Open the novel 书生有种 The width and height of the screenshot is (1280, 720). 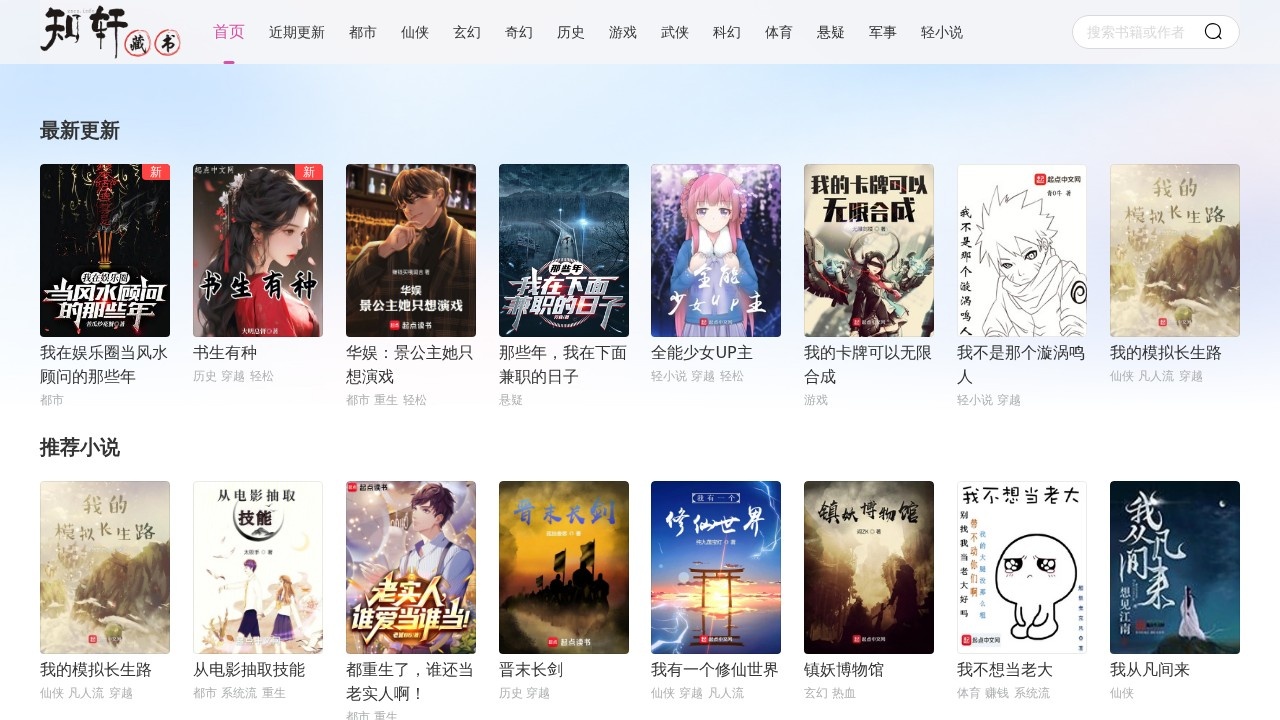click(x=258, y=251)
